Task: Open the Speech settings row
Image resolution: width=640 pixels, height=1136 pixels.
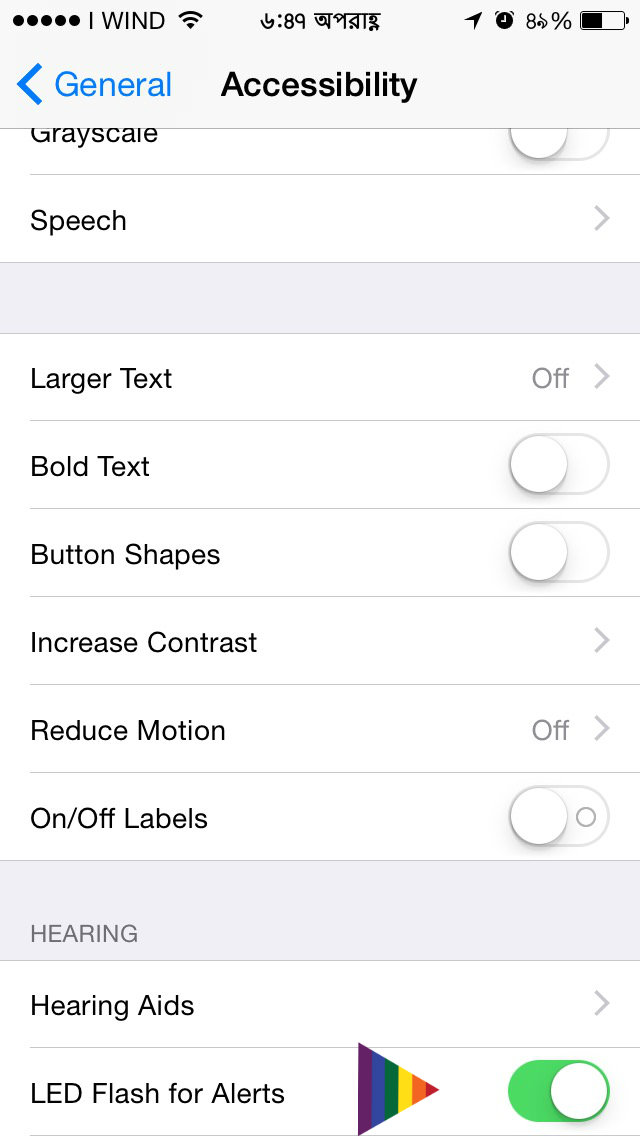Action: tap(320, 220)
